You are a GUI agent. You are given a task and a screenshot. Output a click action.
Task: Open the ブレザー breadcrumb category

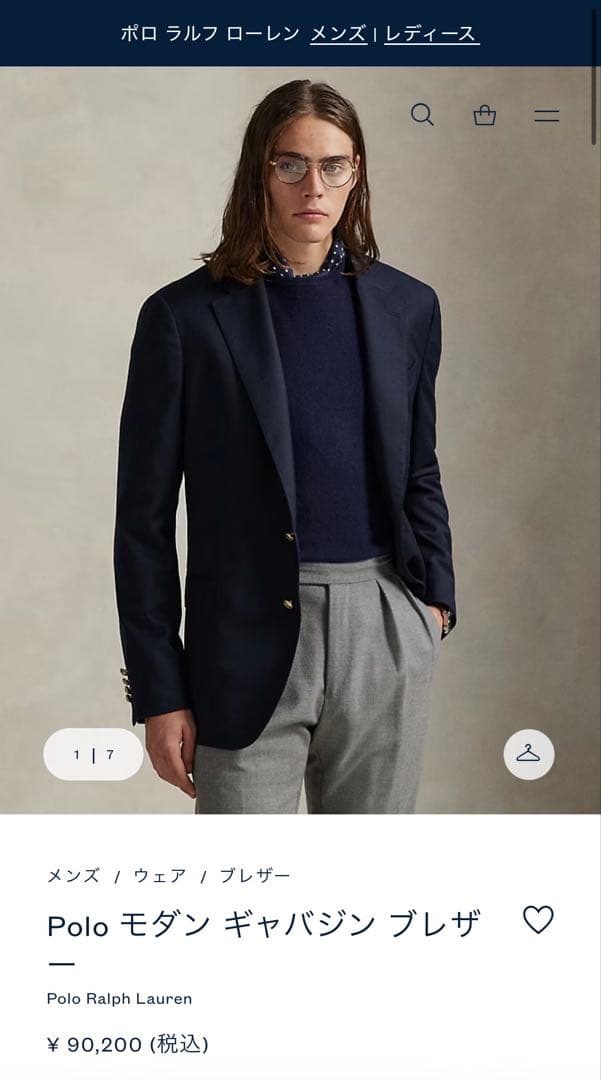255,875
